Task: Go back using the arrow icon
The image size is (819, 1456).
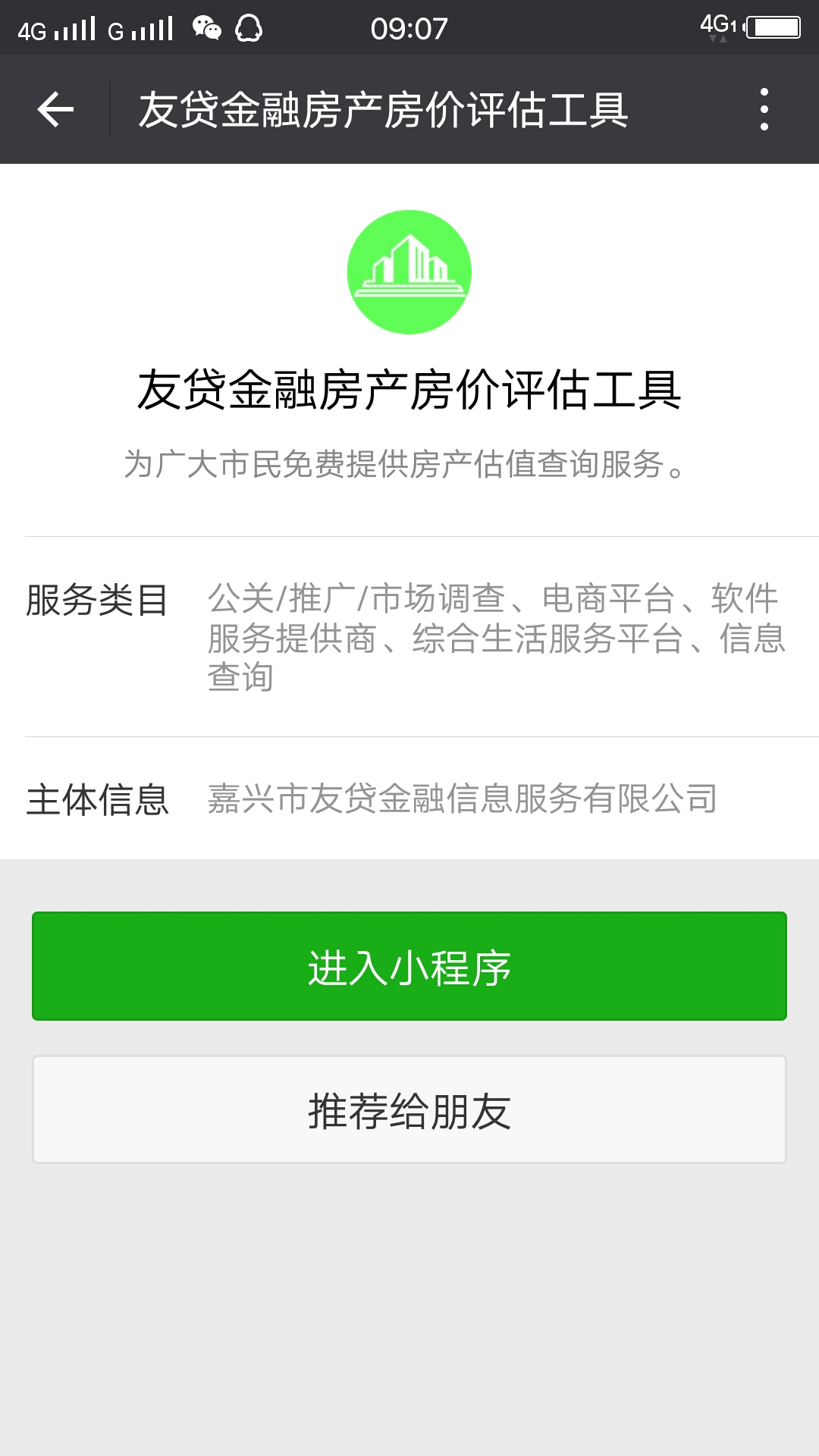Action: click(55, 110)
